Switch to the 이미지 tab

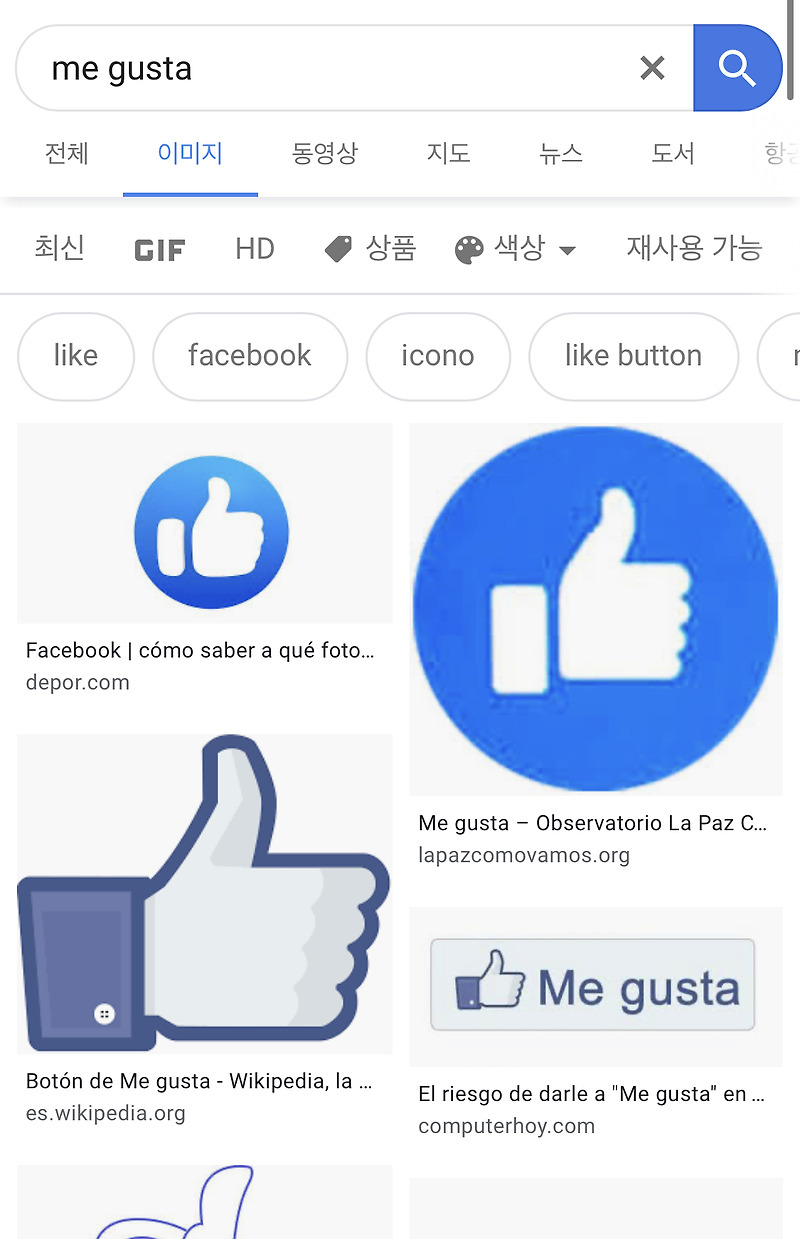coord(190,153)
